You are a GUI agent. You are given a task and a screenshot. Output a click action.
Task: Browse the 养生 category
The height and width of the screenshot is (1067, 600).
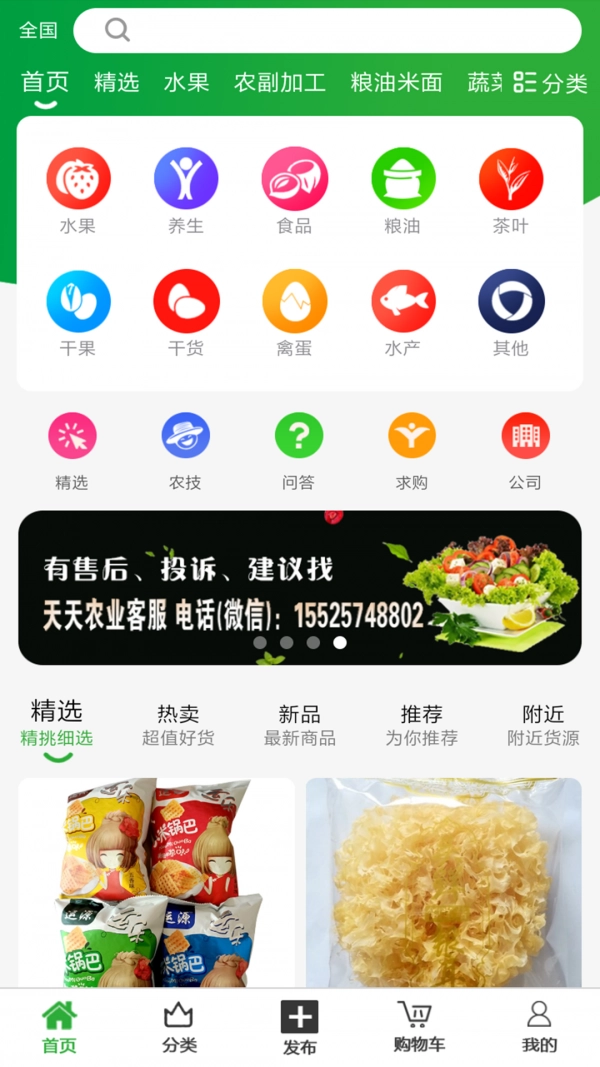coord(186,191)
